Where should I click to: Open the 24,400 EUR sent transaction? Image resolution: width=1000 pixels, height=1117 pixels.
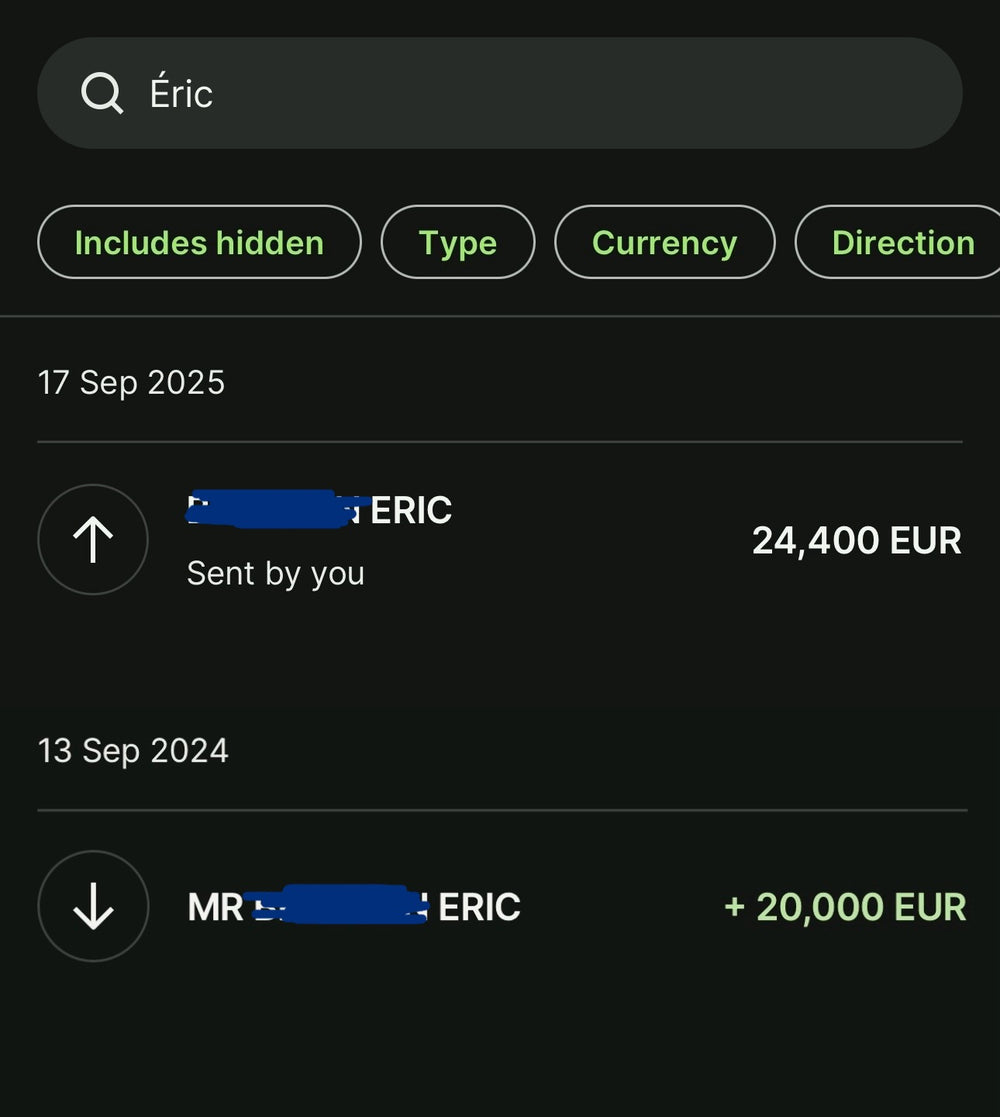500,540
